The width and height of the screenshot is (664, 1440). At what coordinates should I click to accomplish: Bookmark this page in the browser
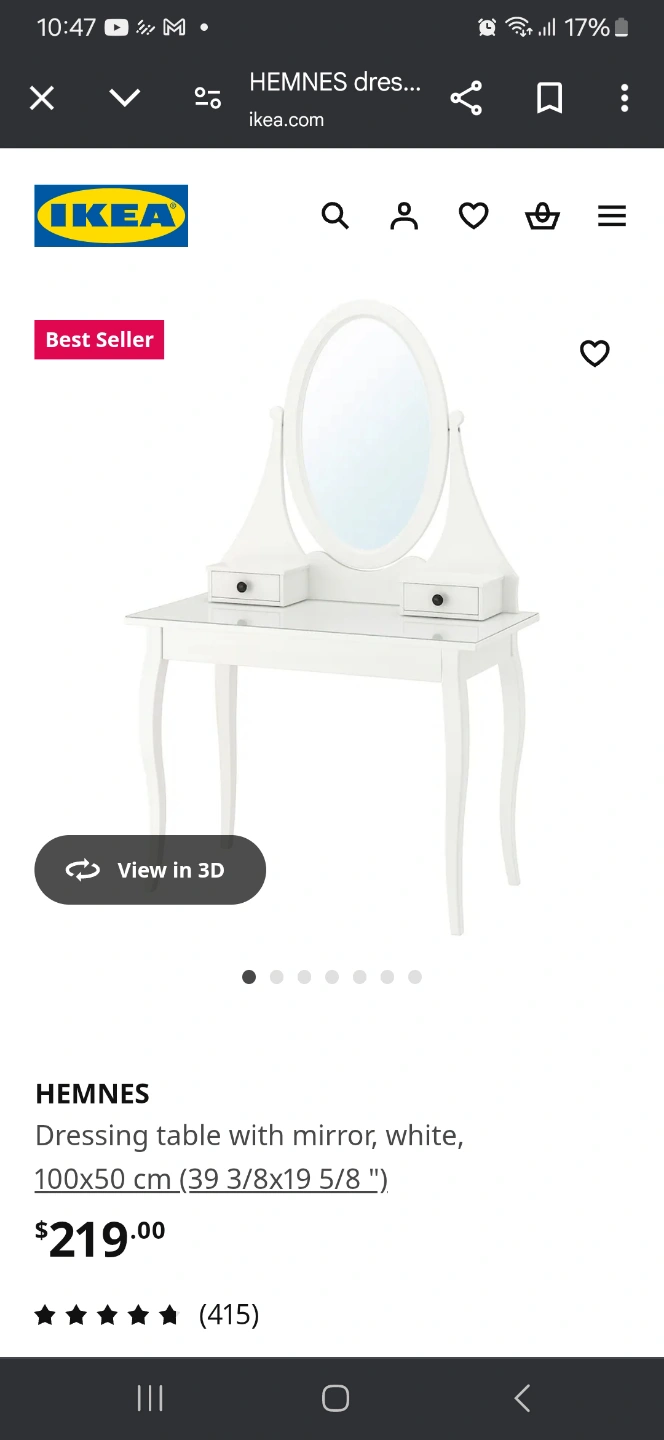(549, 98)
